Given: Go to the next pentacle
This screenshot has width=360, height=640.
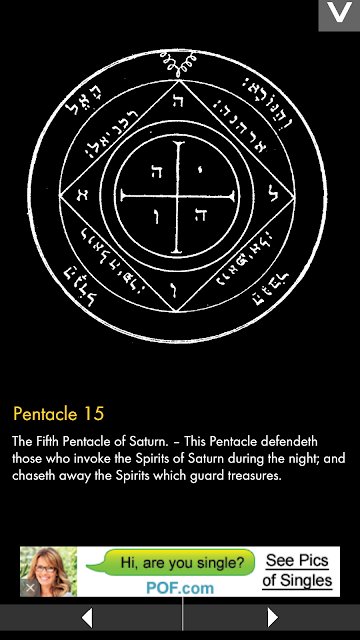Looking at the screenshot, I should [271, 617].
